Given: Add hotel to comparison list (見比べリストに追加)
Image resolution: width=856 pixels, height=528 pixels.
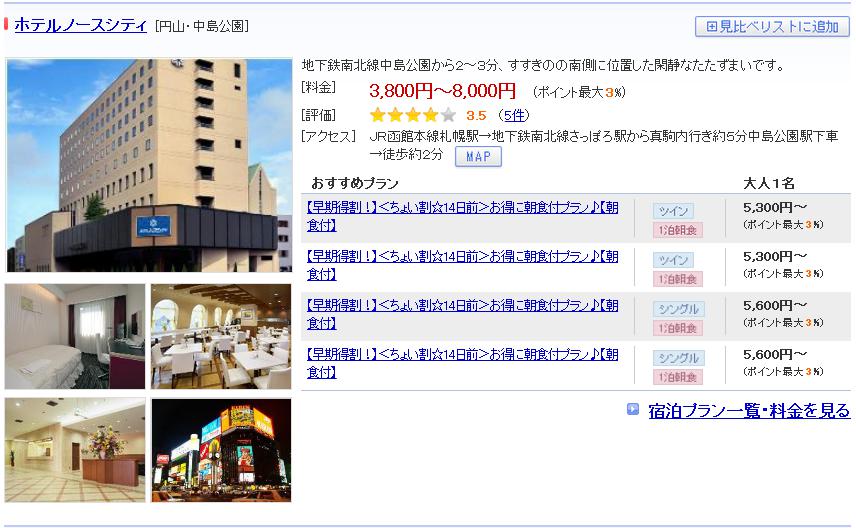Looking at the screenshot, I should pyautogui.click(x=771, y=27).
